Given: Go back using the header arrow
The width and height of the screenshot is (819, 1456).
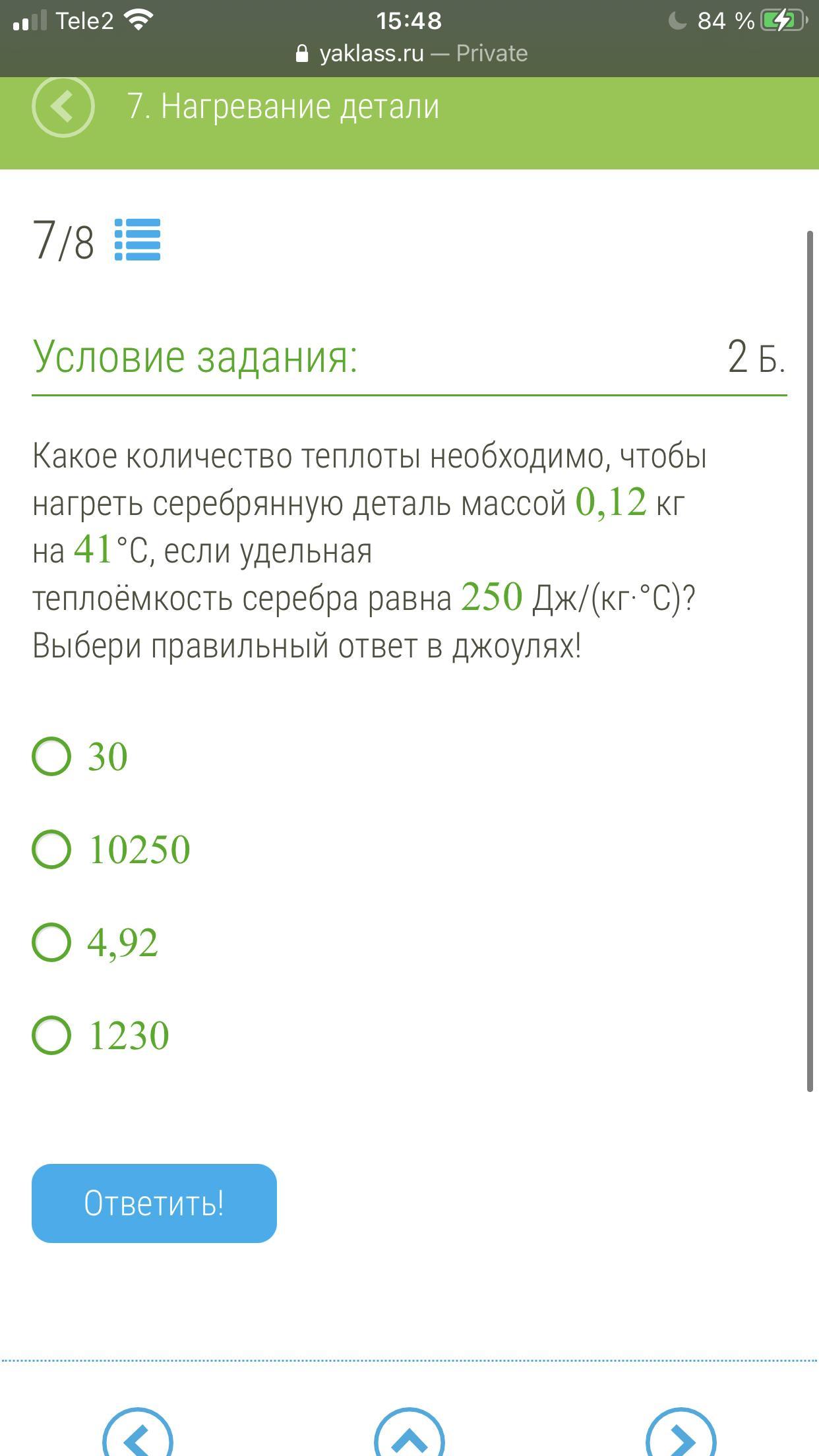Looking at the screenshot, I should pos(63,107).
